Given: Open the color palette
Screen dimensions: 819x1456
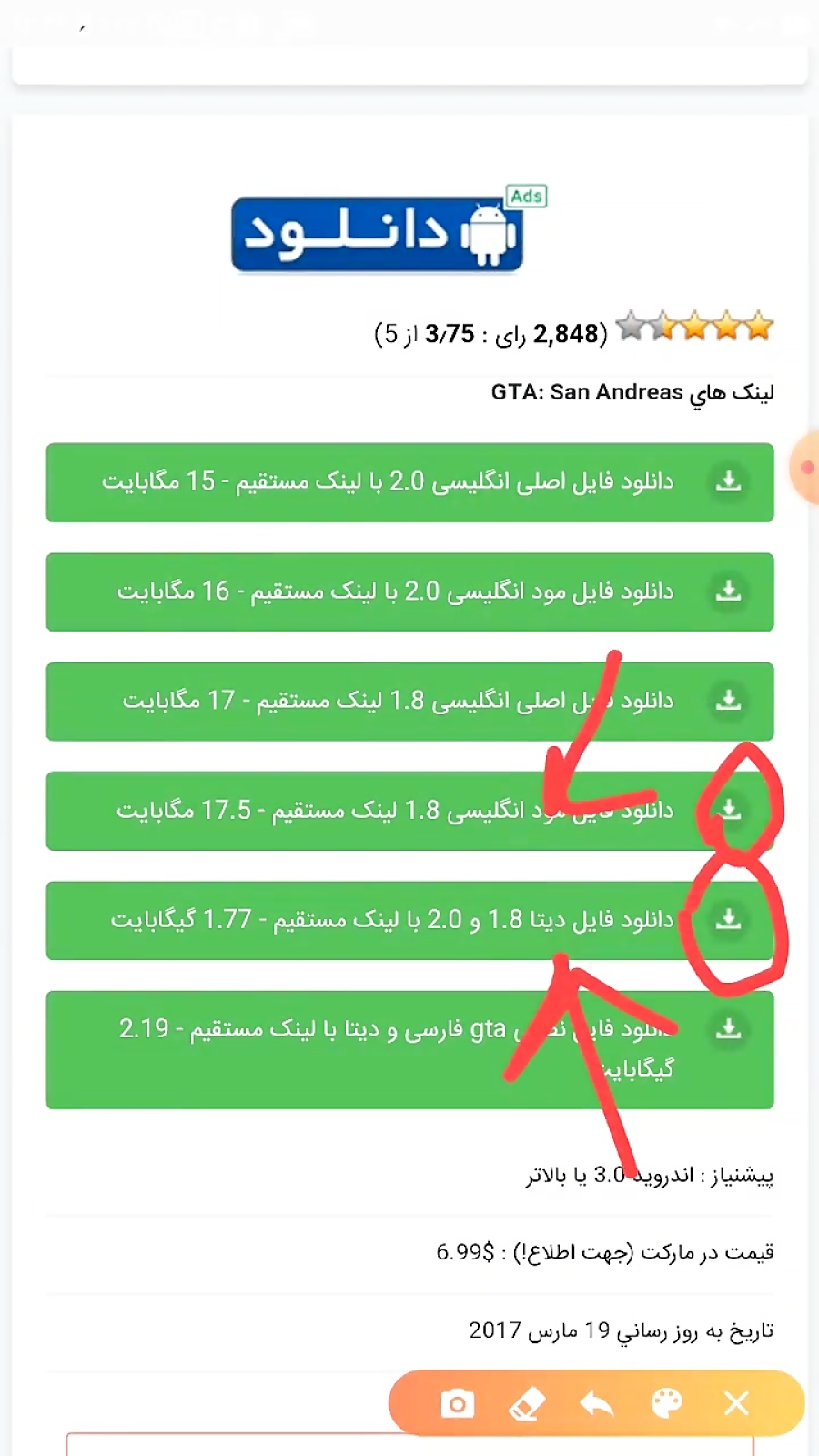Looking at the screenshot, I should tap(667, 1403).
